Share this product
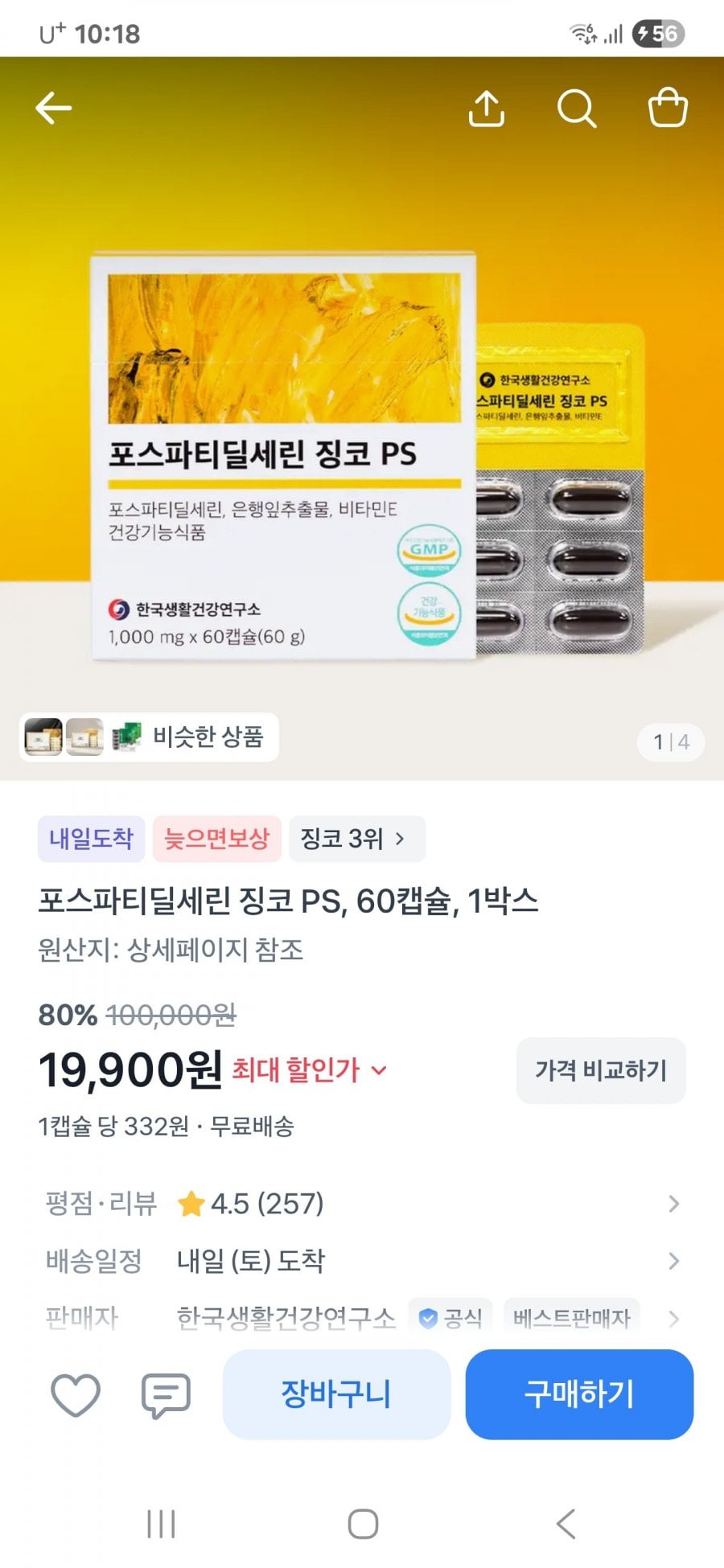Screen dimensions: 724x1568 (487, 109)
